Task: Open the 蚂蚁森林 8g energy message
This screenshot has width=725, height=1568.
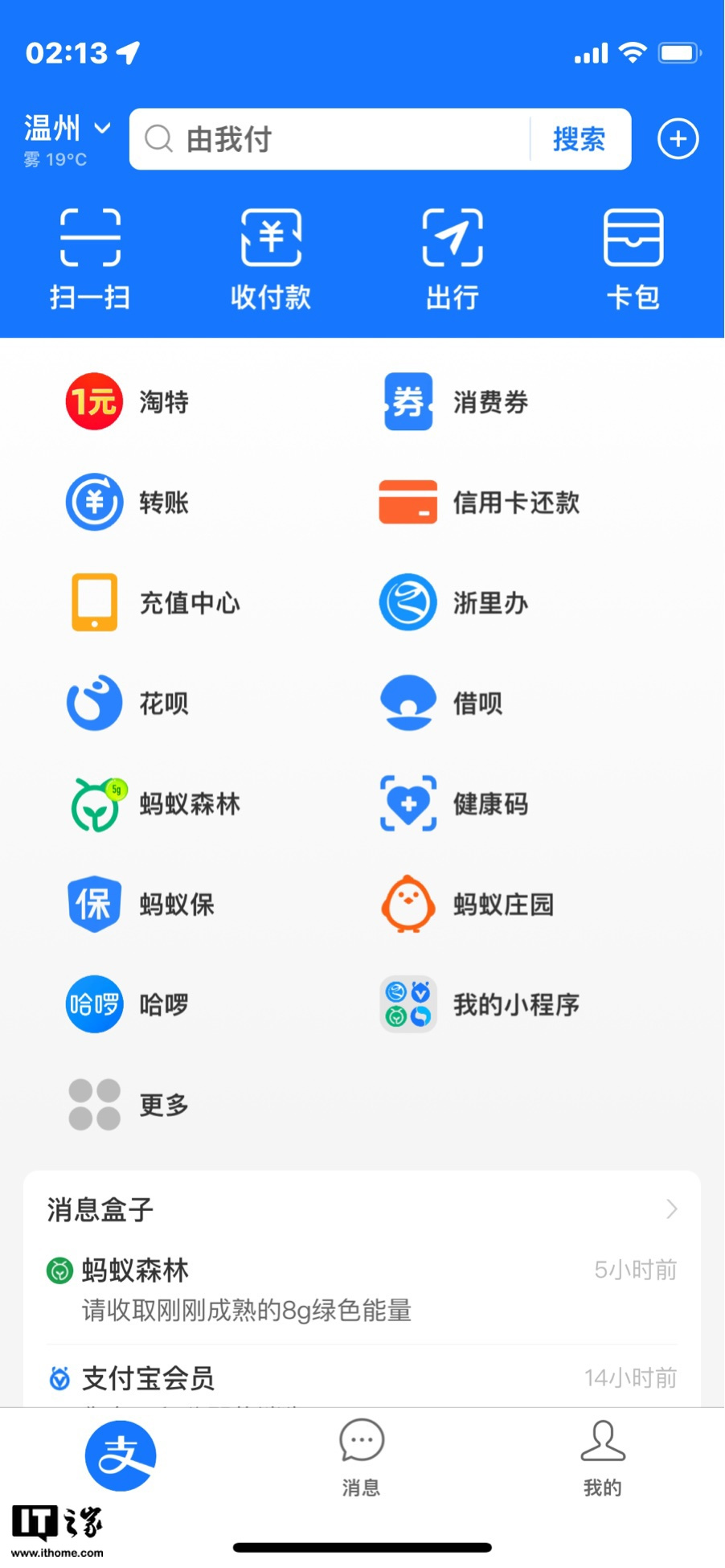Action: pyautogui.click(x=362, y=1290)
